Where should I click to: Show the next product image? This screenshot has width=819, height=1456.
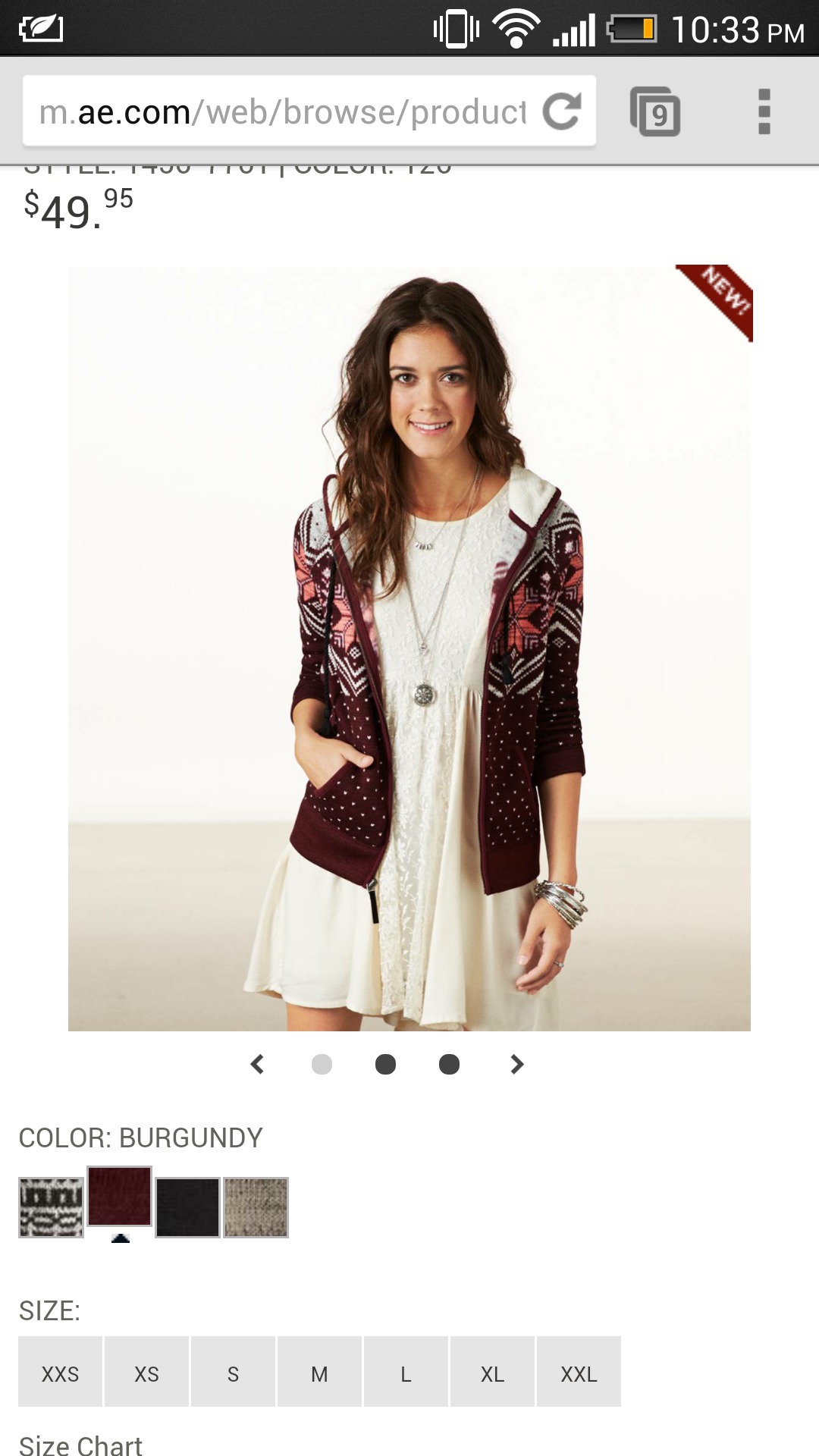(517, 1064)
